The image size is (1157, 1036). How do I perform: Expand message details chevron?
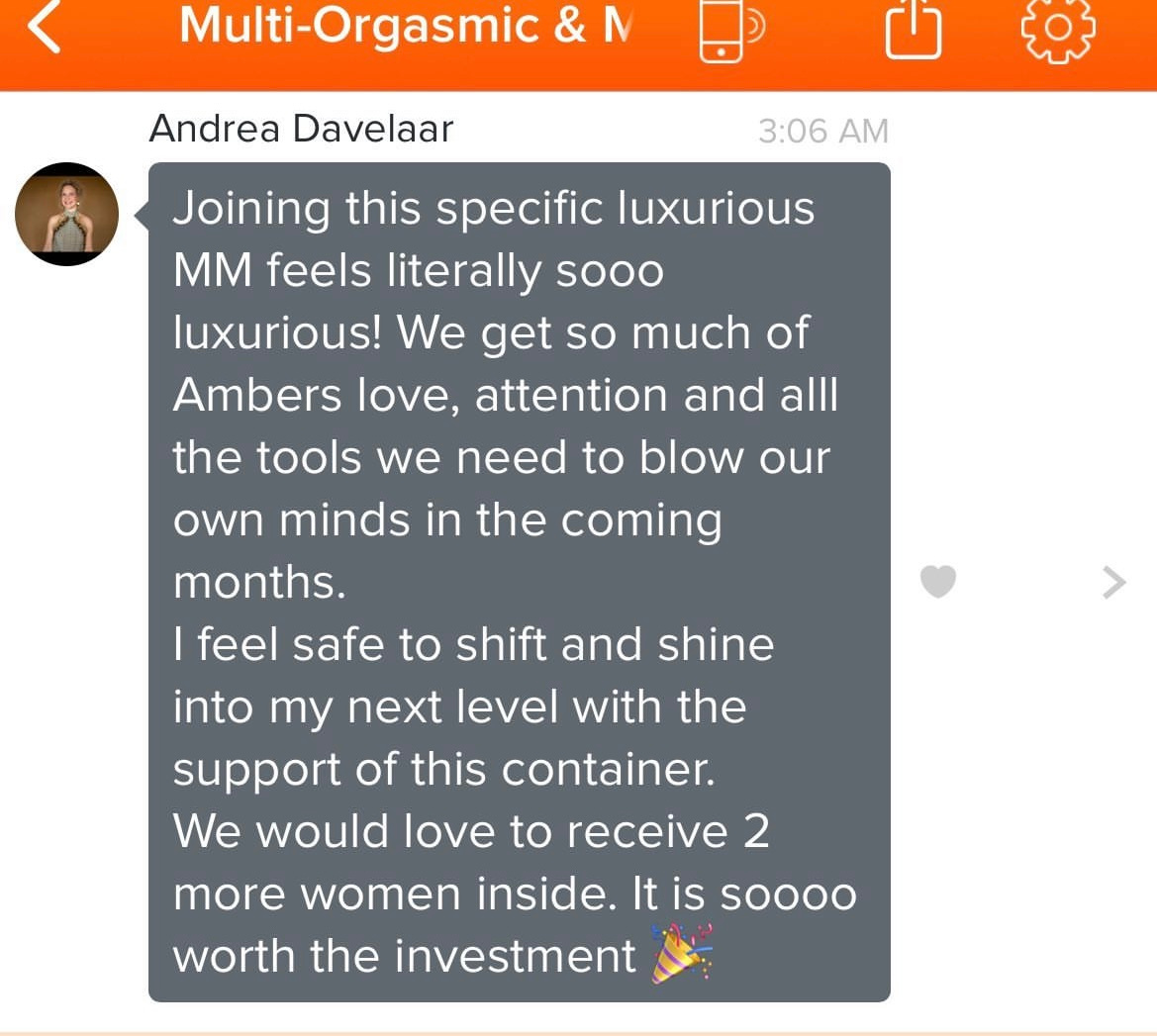click(x=1113, y=583)
